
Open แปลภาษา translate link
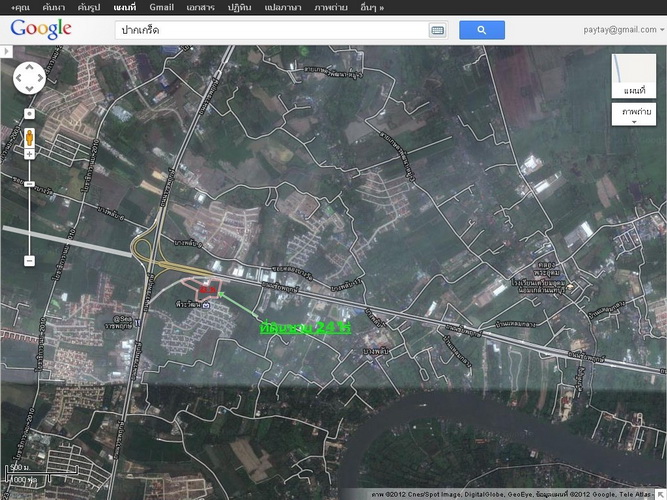pyautogui.click(x=282, y=7)
